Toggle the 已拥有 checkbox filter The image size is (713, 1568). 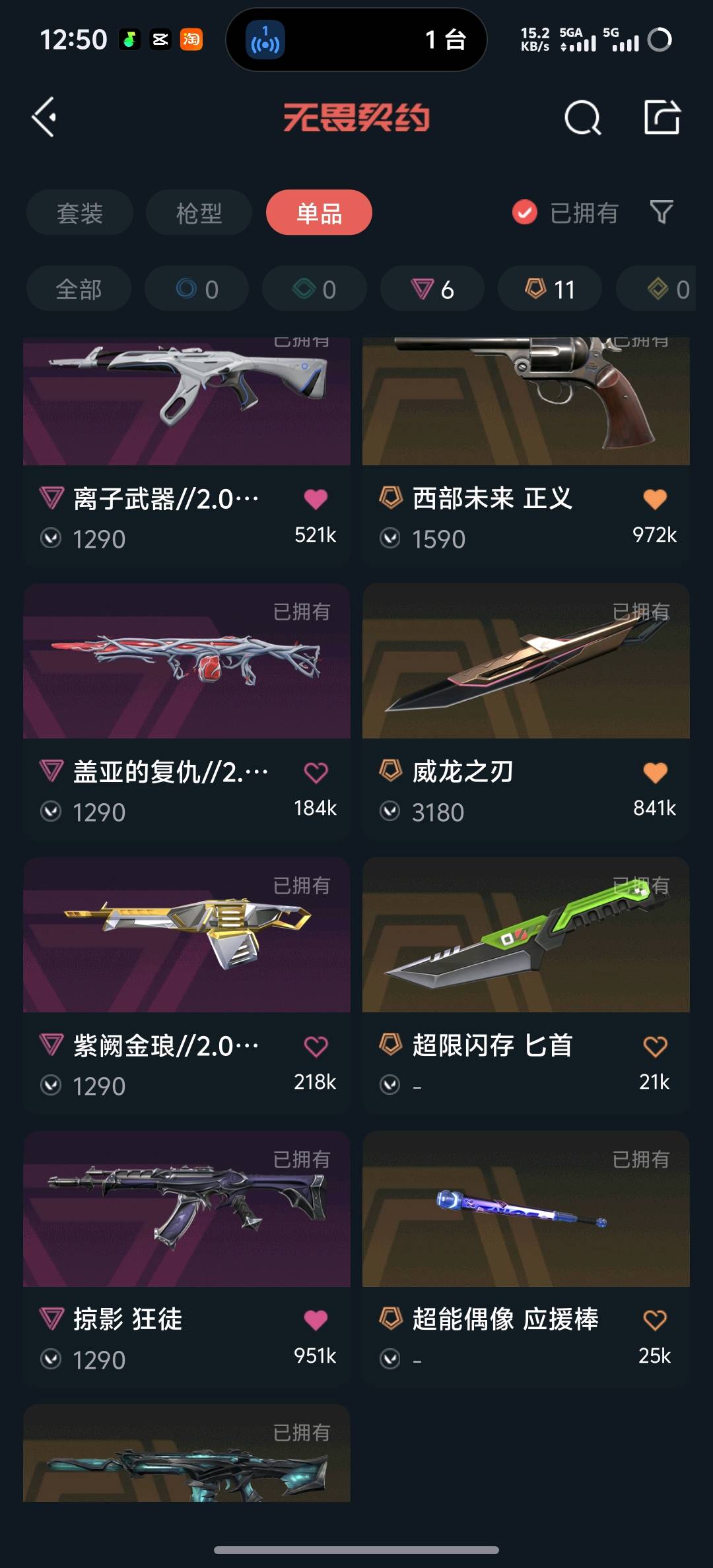525,212
